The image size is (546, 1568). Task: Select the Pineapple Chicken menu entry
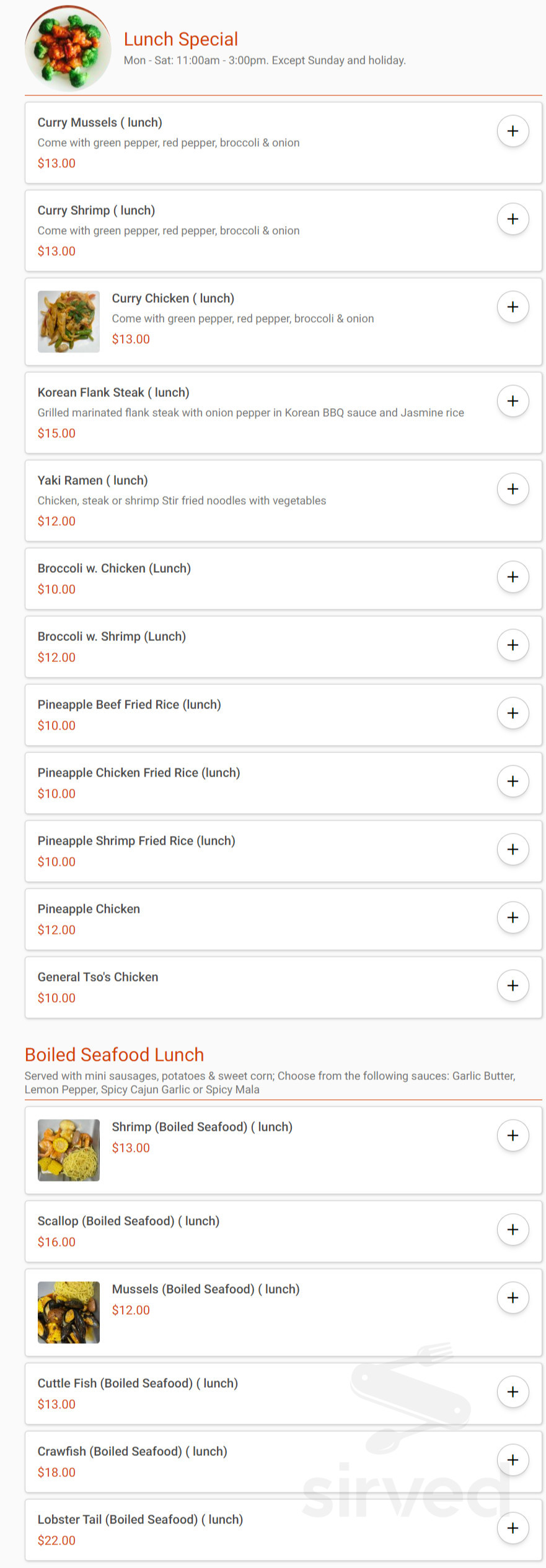(x=89, y=908)
